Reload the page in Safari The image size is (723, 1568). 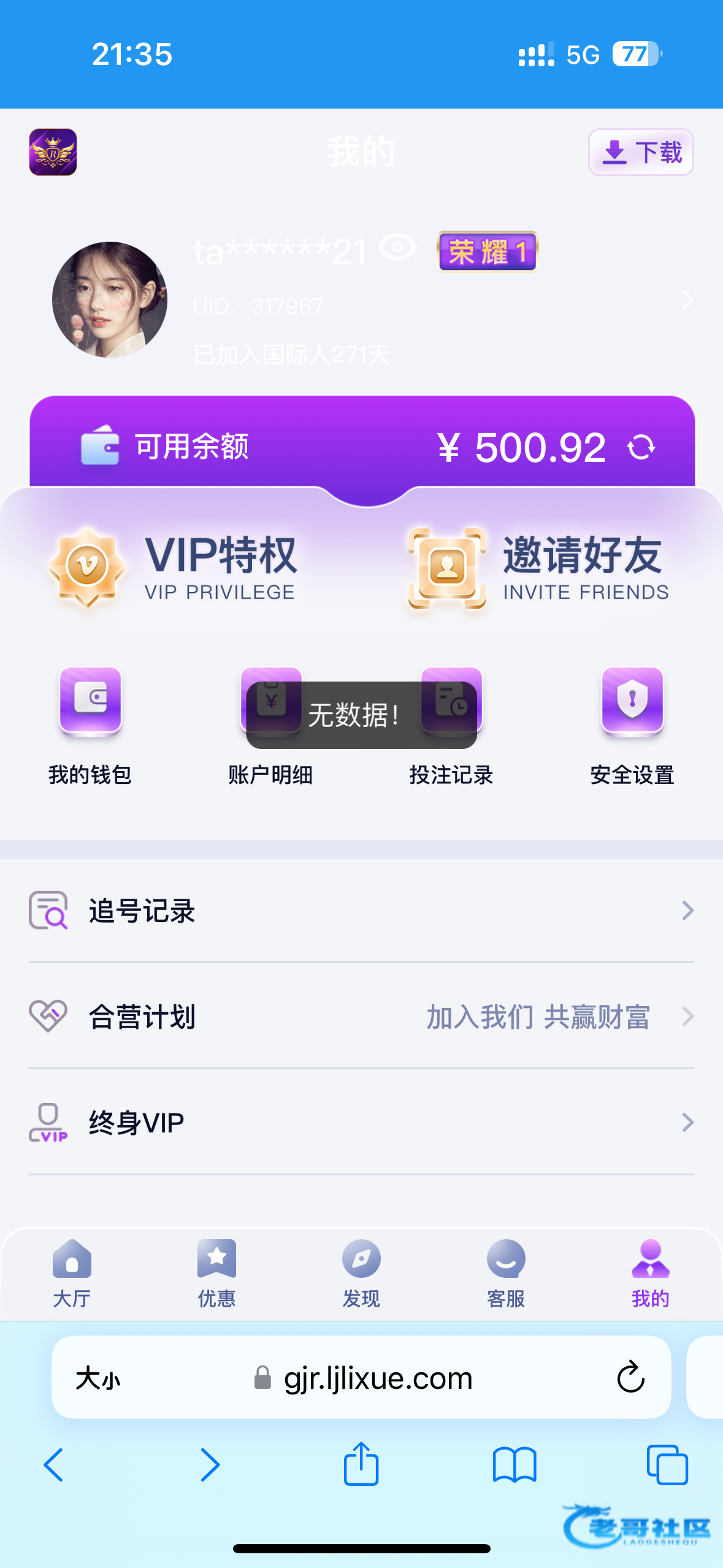click(630, 1378)
